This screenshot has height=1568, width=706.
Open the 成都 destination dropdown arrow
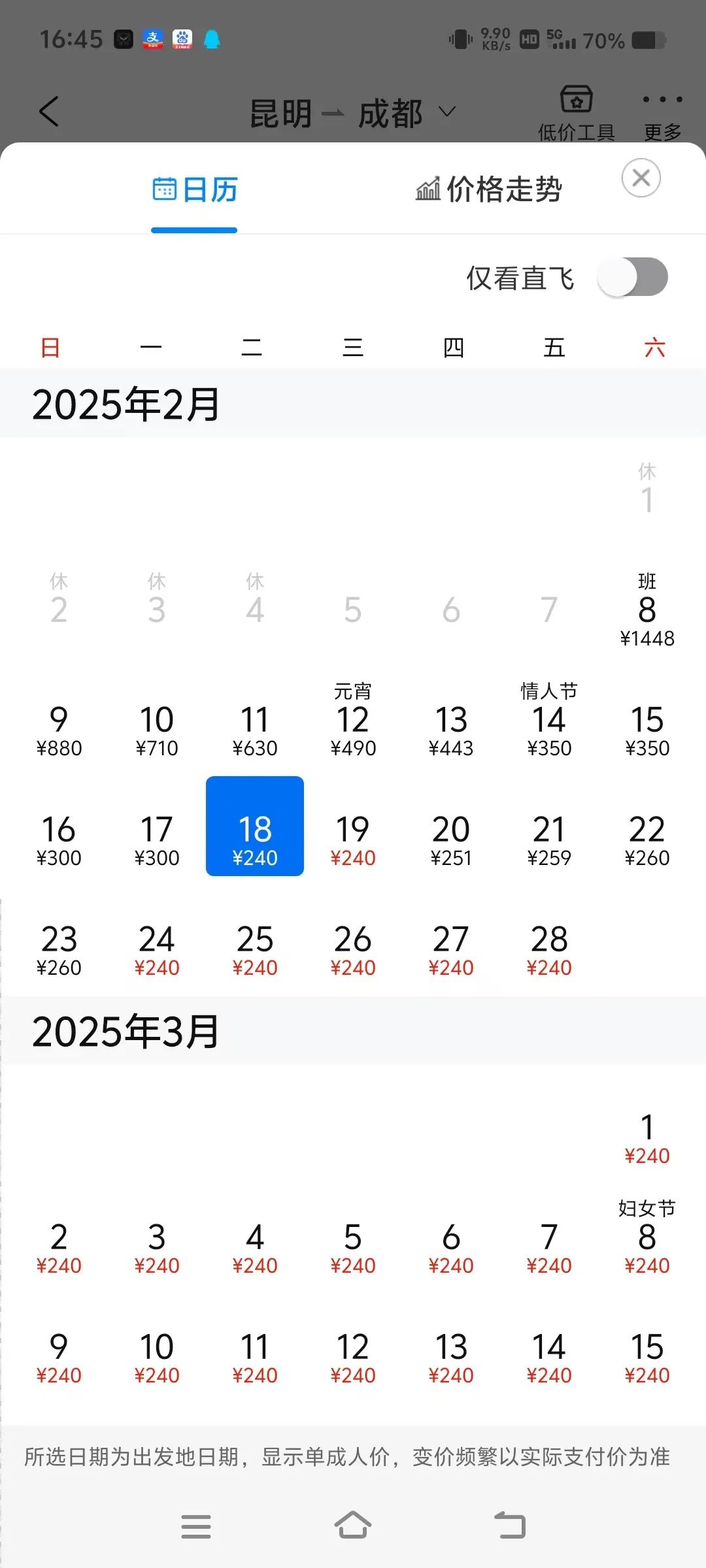point(448,112)
